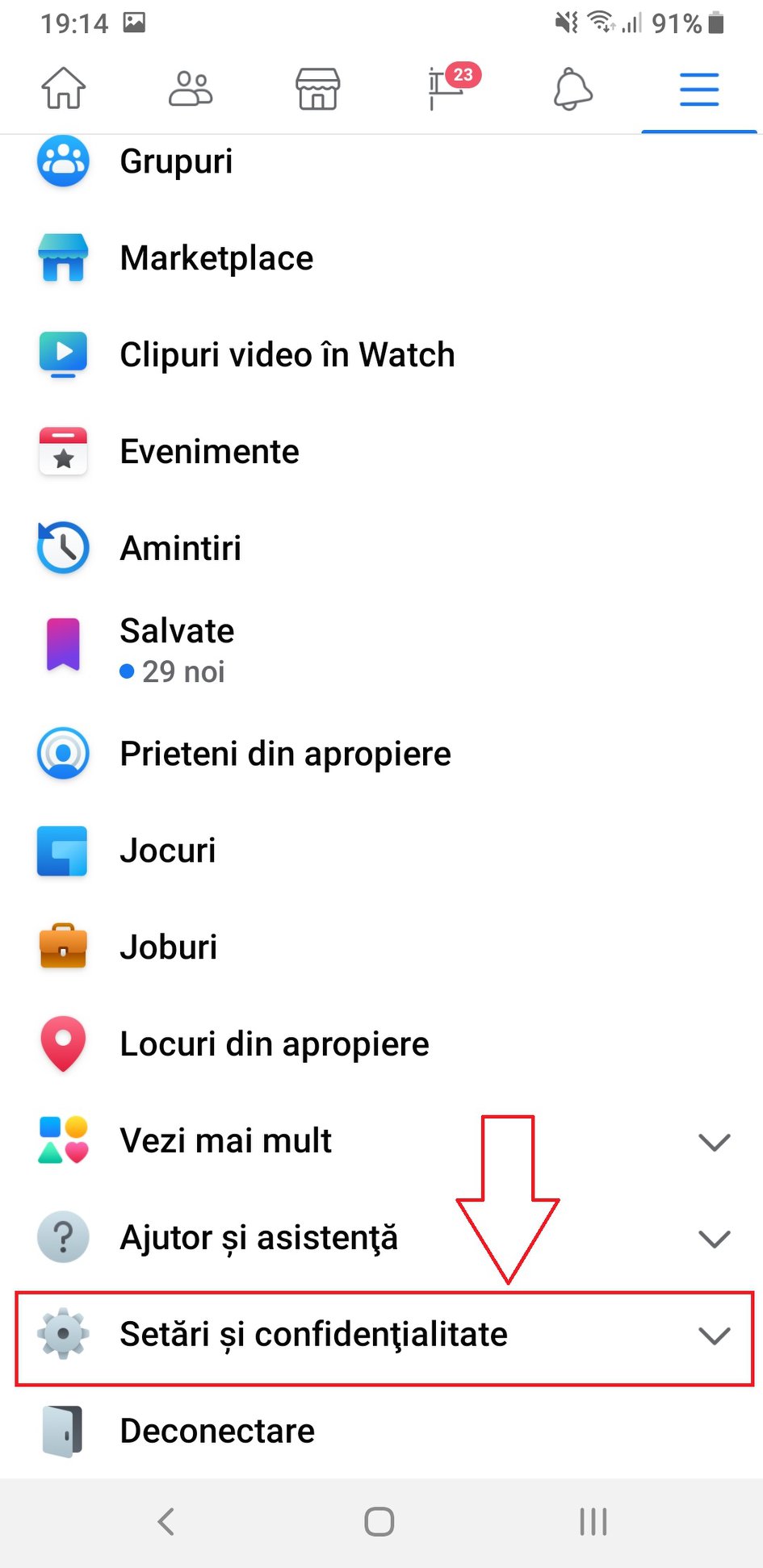Screen dimensions: 763x1568
Task: Open the Friends tab
Action: [191, 89]
